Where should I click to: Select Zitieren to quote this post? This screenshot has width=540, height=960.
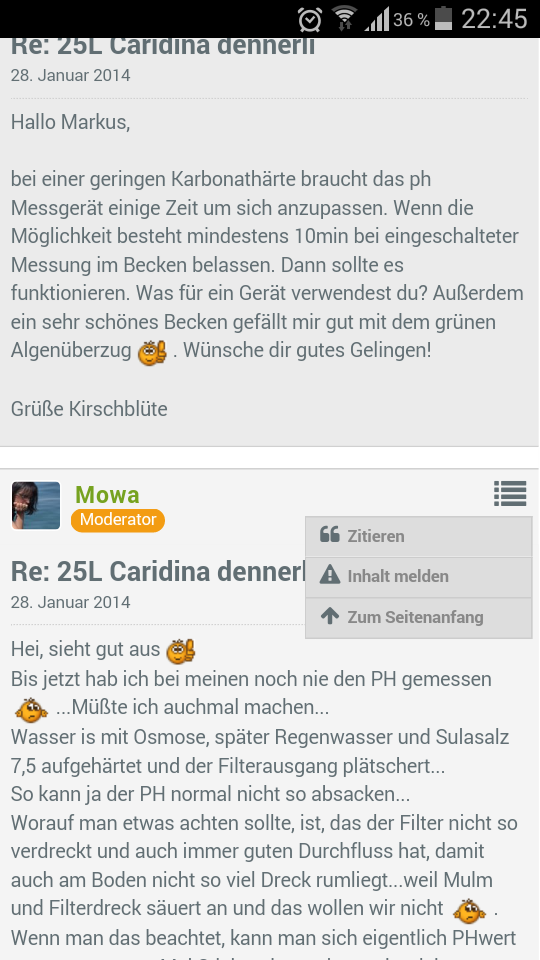pyautogui.click(x=419, y=536)
